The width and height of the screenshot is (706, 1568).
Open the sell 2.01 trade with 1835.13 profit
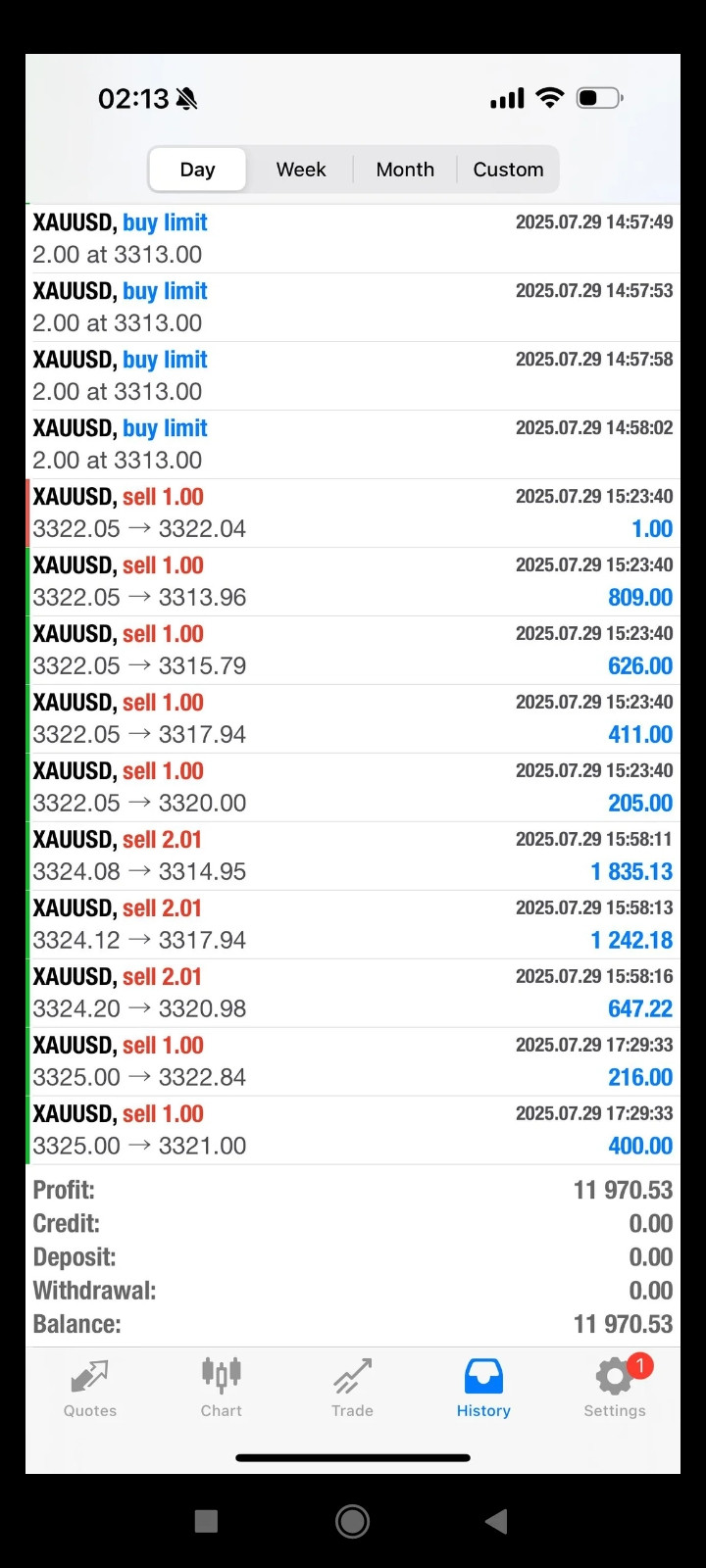[353, 855]
